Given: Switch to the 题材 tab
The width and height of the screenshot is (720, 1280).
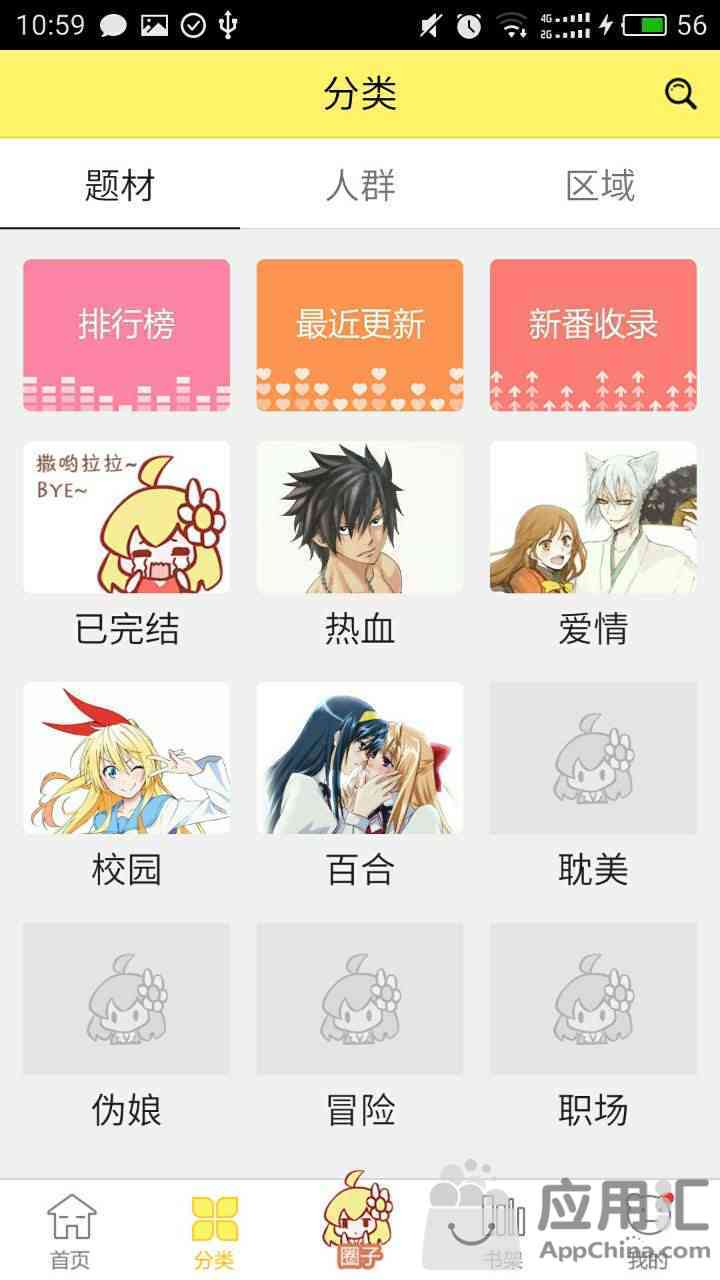Looking at the screenshot, I should (x=120, y=186).
